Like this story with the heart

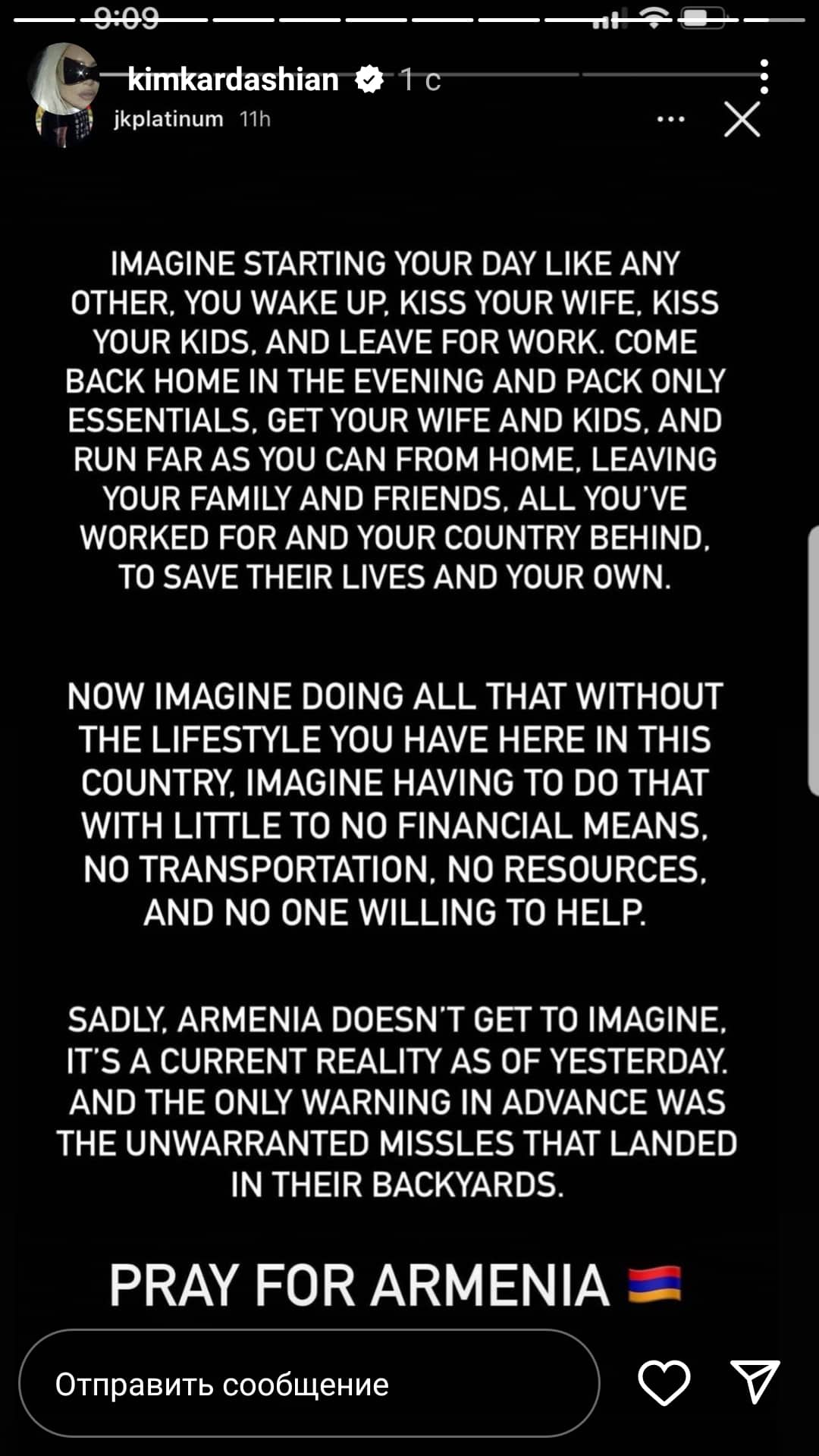tap(664, 1383)
